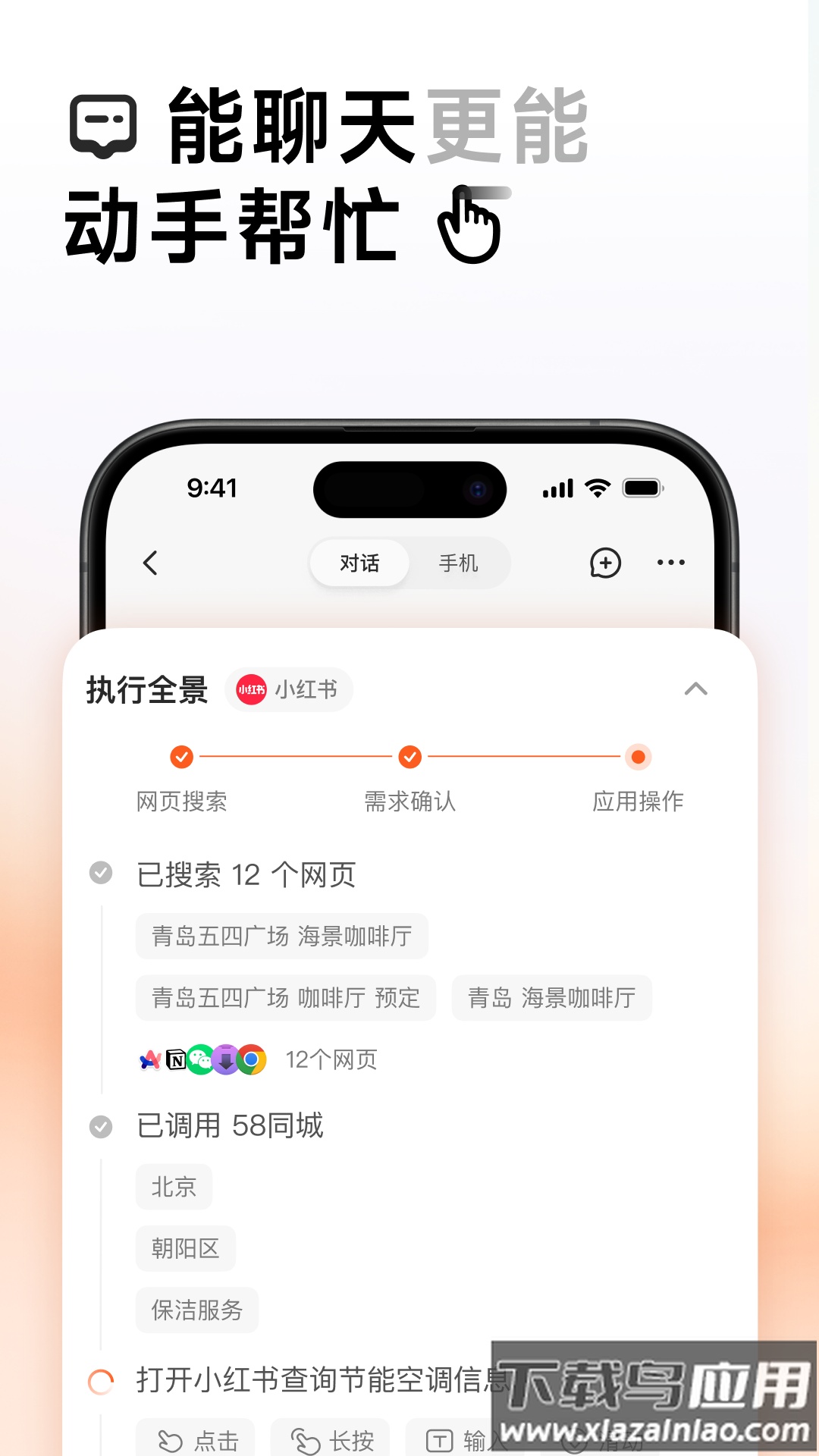
Task: Click the new chat bubble icon in header
Action: click(603, 563)
